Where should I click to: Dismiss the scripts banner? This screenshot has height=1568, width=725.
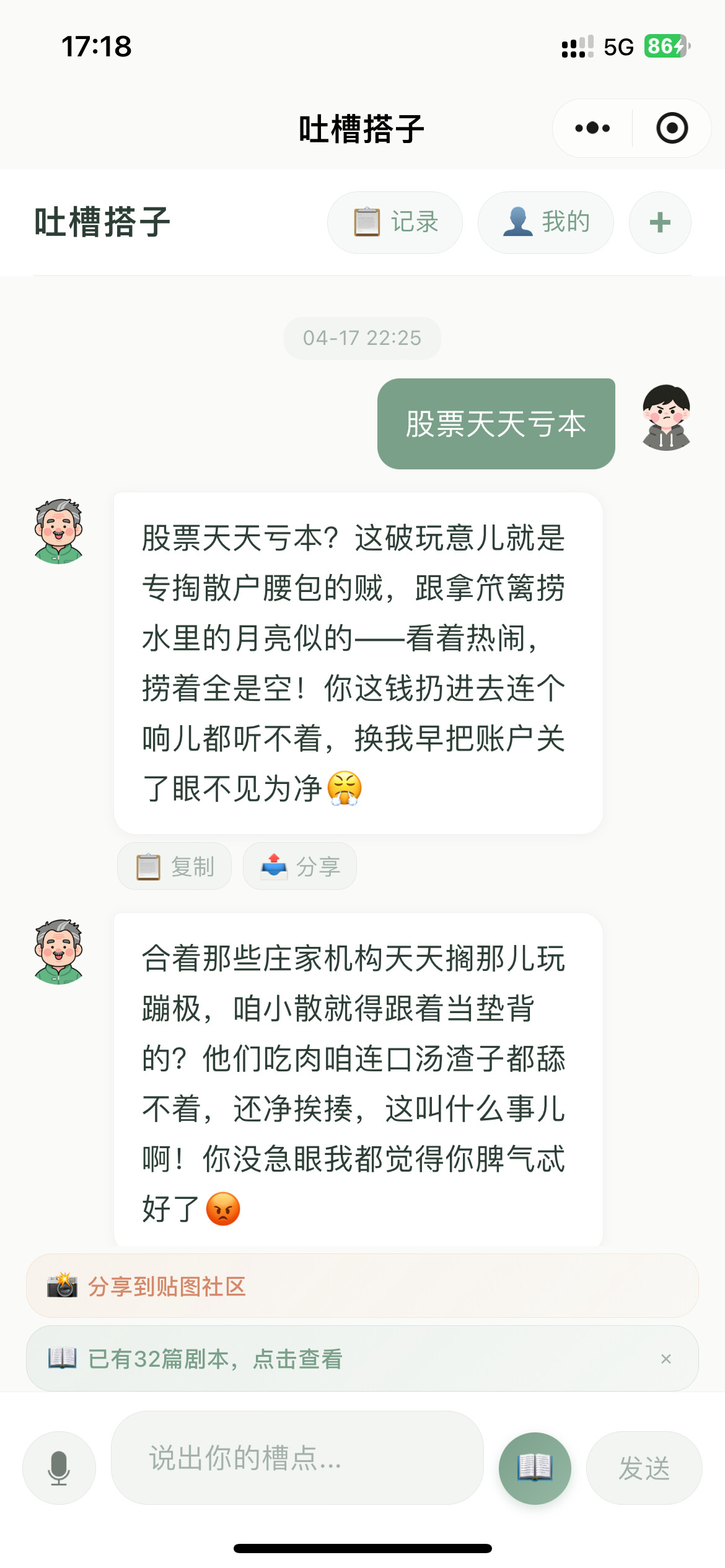666,1359
